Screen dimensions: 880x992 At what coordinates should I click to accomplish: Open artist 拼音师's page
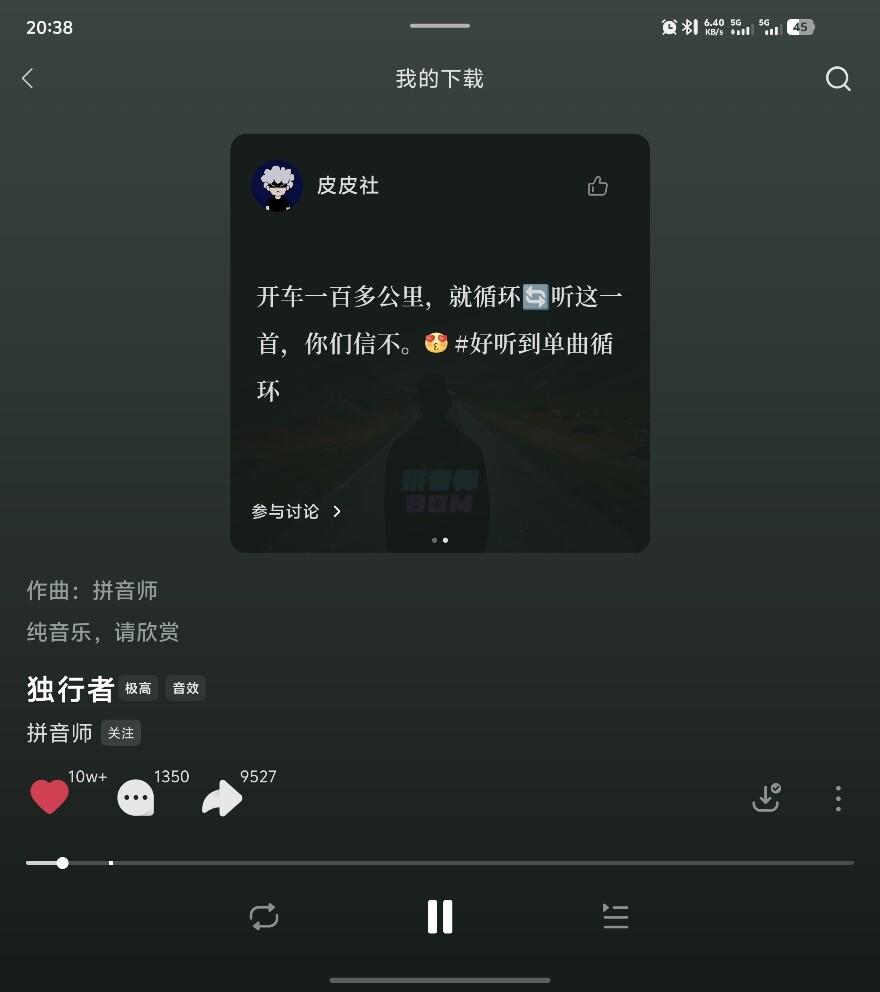59,733
